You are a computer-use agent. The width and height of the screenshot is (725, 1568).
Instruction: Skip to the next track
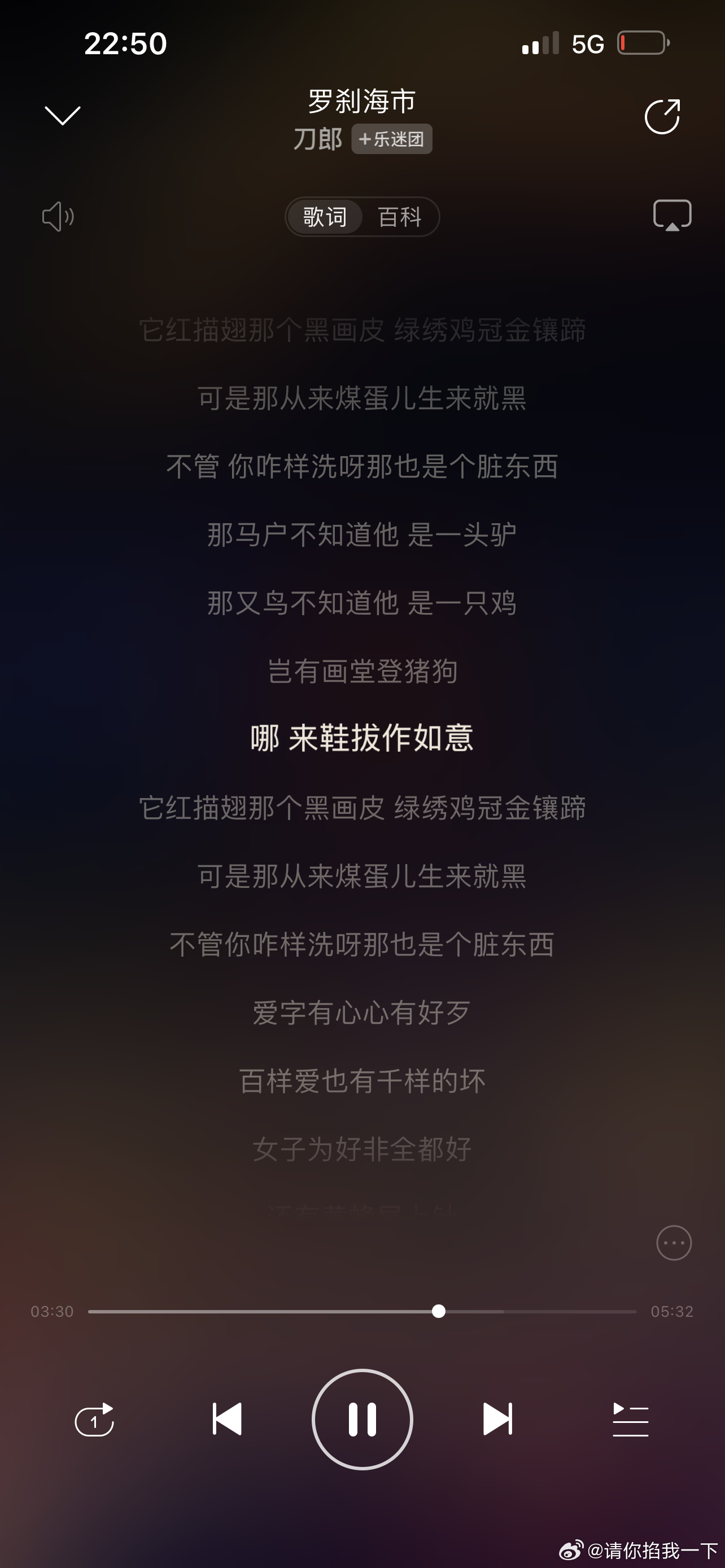497,1419
